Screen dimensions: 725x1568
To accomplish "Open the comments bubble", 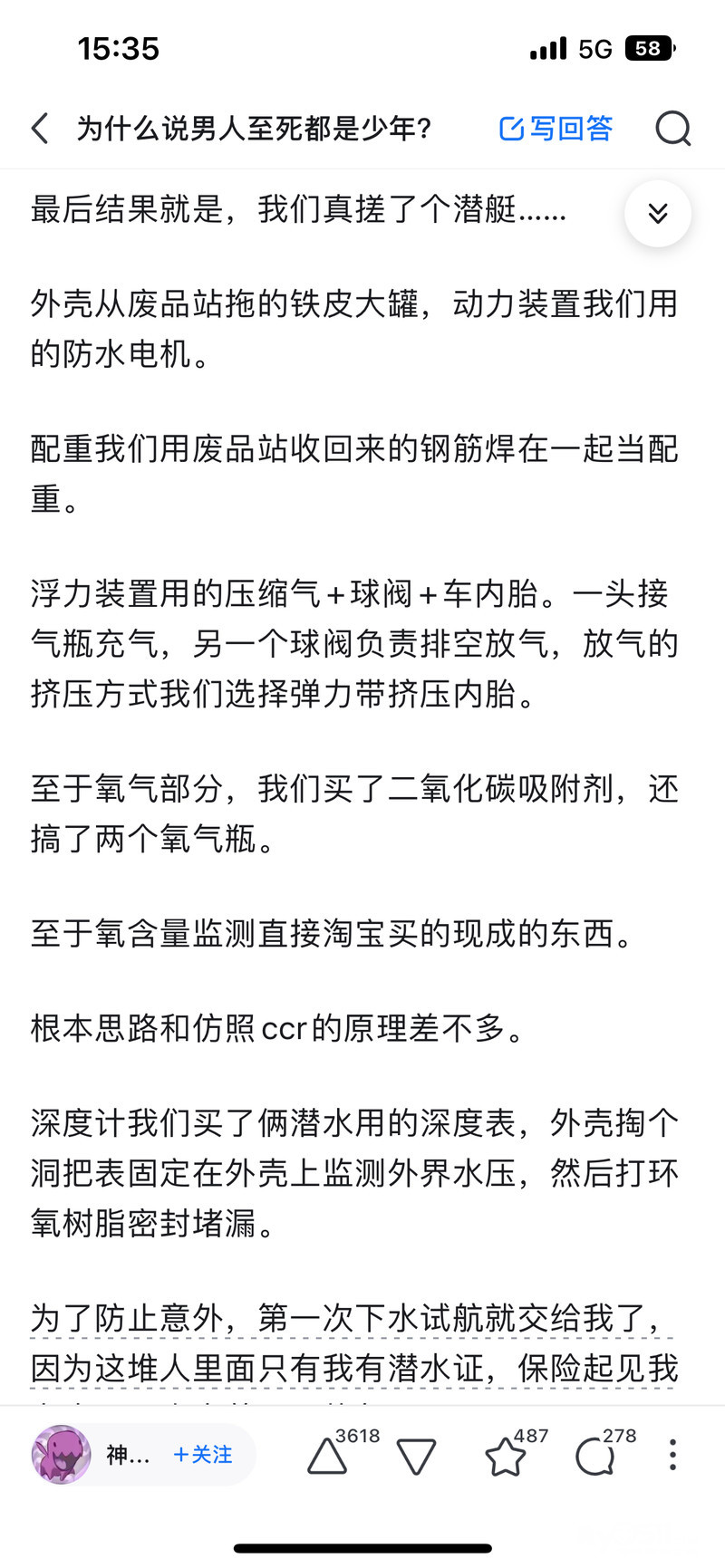I will point(594,1457).
